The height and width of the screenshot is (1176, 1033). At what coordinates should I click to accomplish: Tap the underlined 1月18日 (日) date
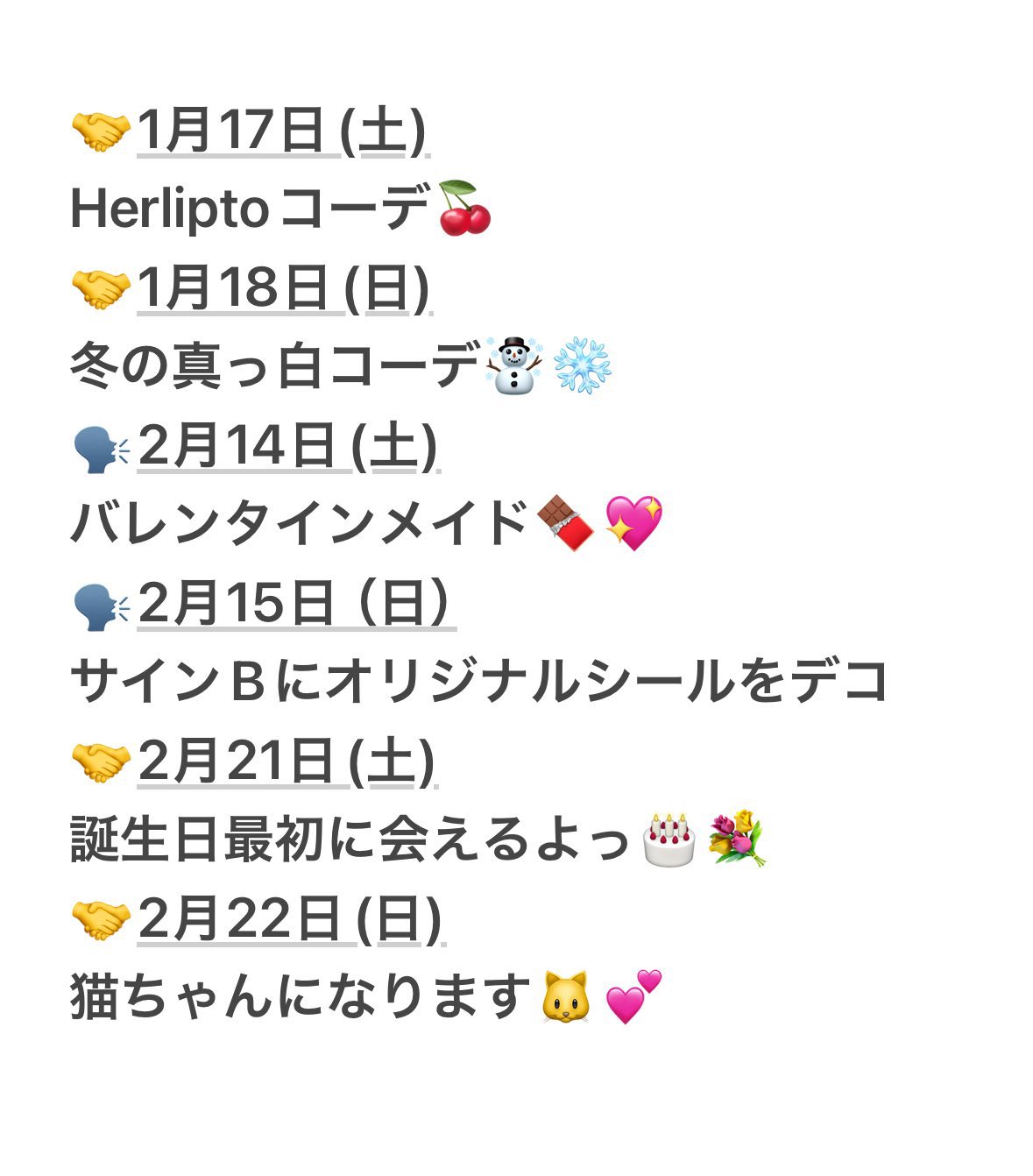(x=283, y=289)
